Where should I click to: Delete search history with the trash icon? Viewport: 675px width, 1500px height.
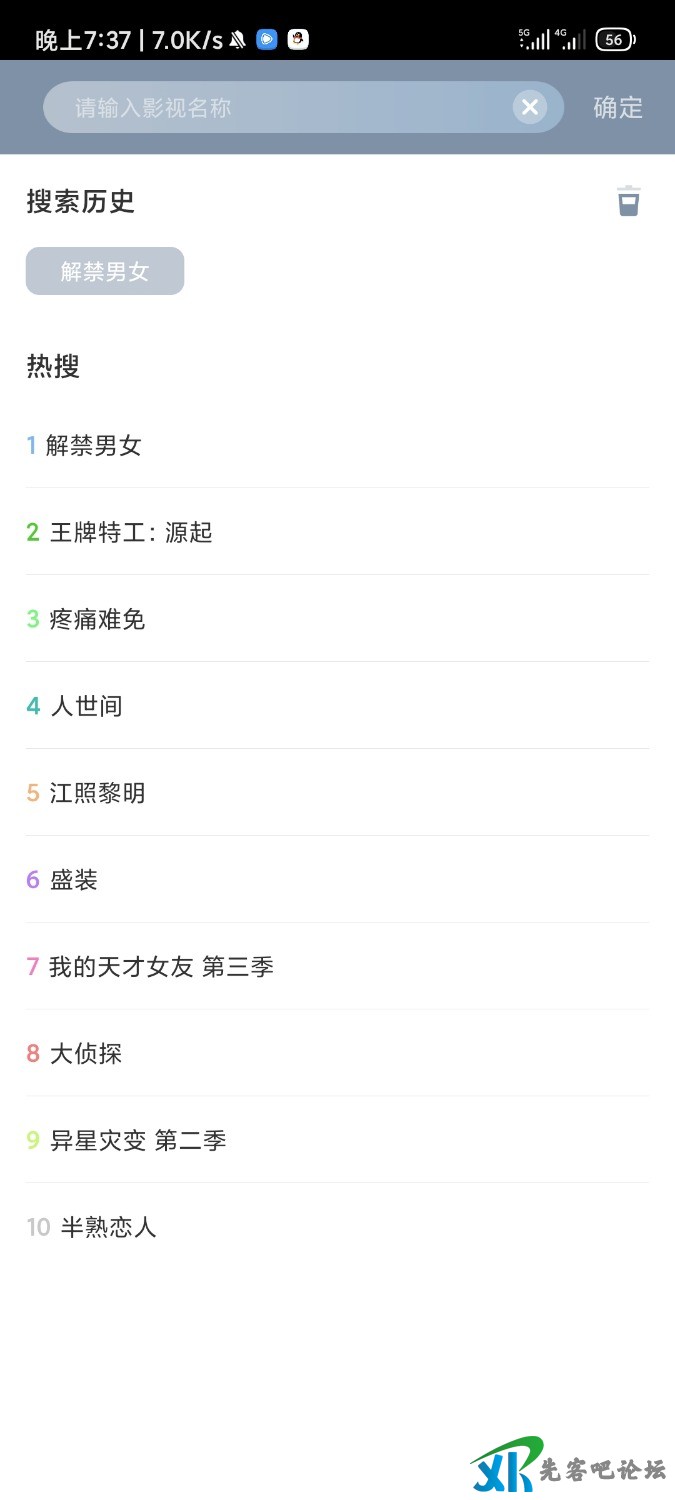tap(628, 201)
